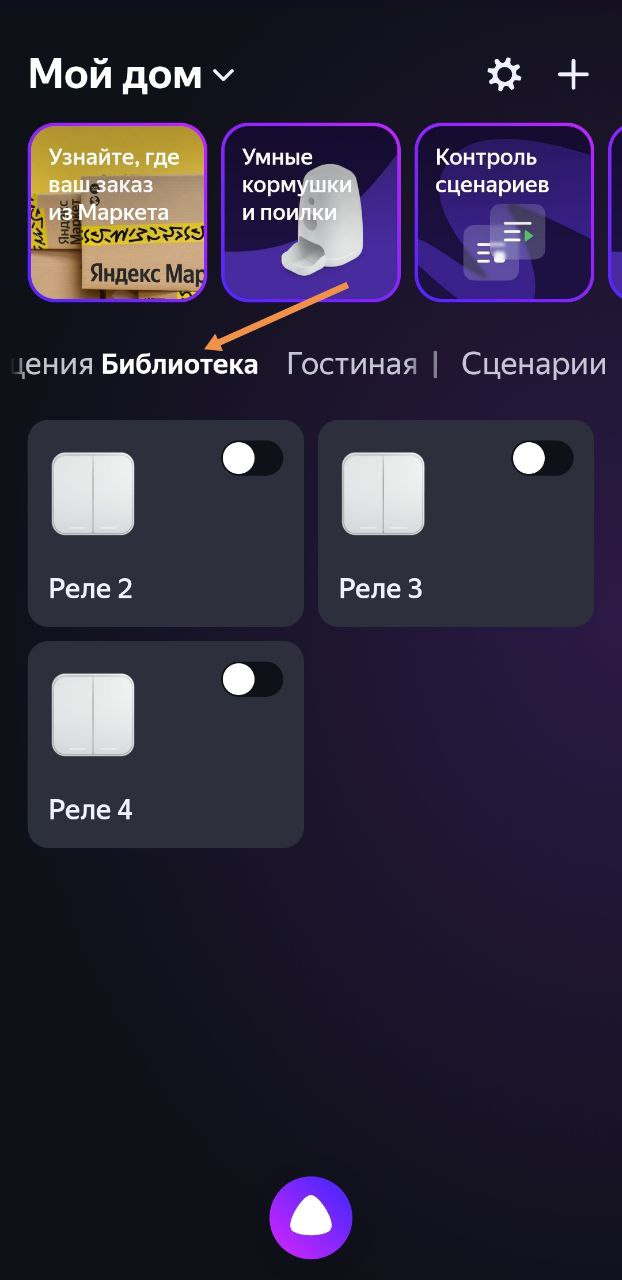Viewport: 622px width, 1280px height.
Task: Expand the Мой дом home selector
Action: click(x=131, y=74)
